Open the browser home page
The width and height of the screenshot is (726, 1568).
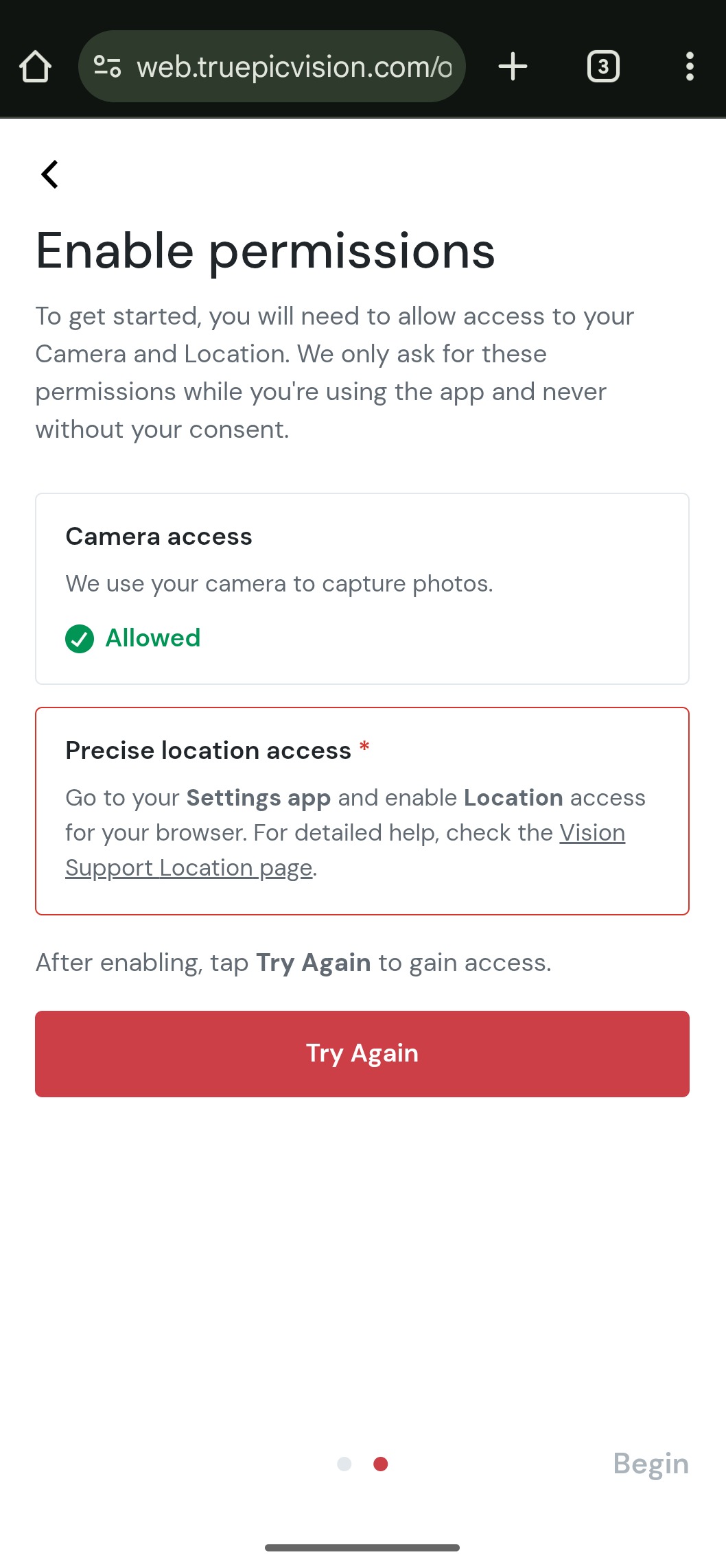tap(35, 67)
